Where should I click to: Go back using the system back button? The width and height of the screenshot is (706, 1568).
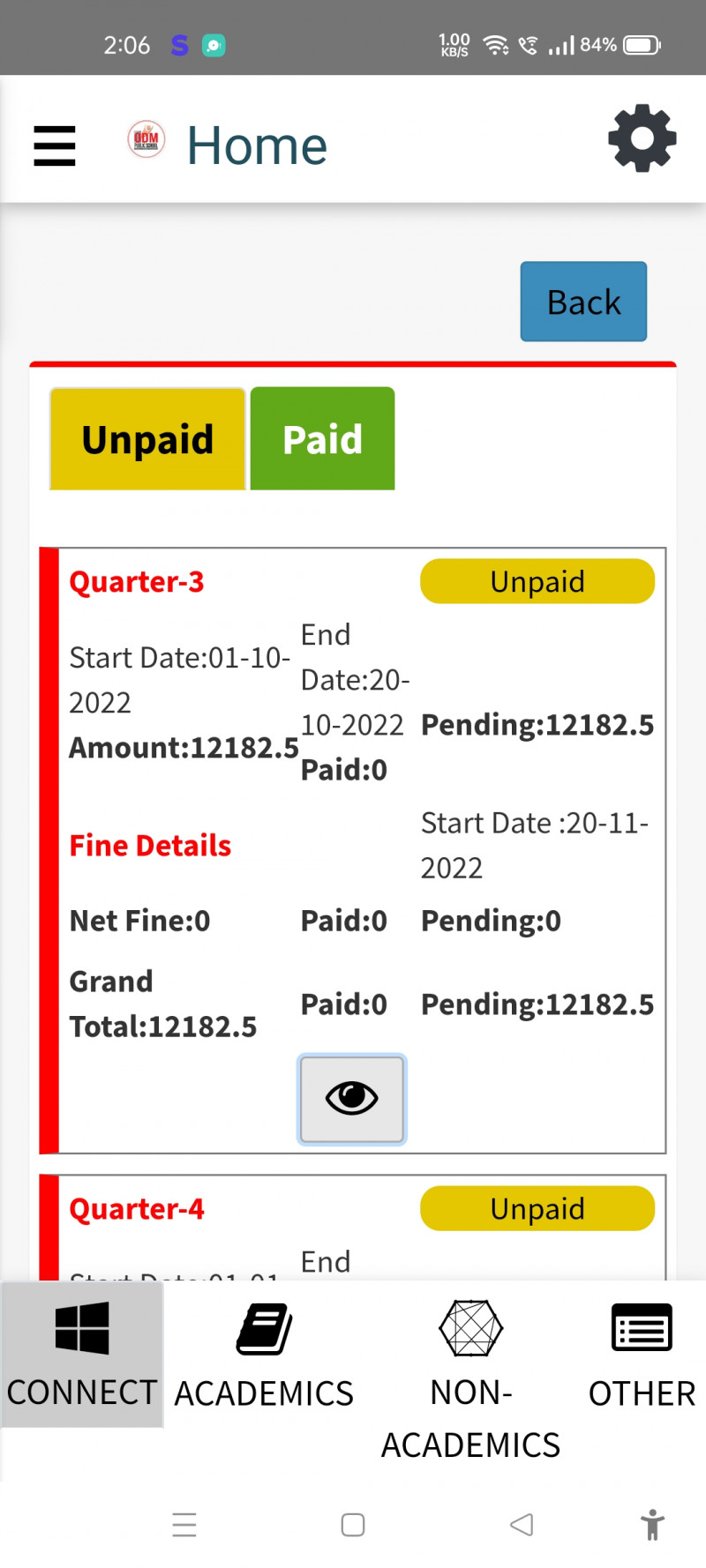point(522,1525)
